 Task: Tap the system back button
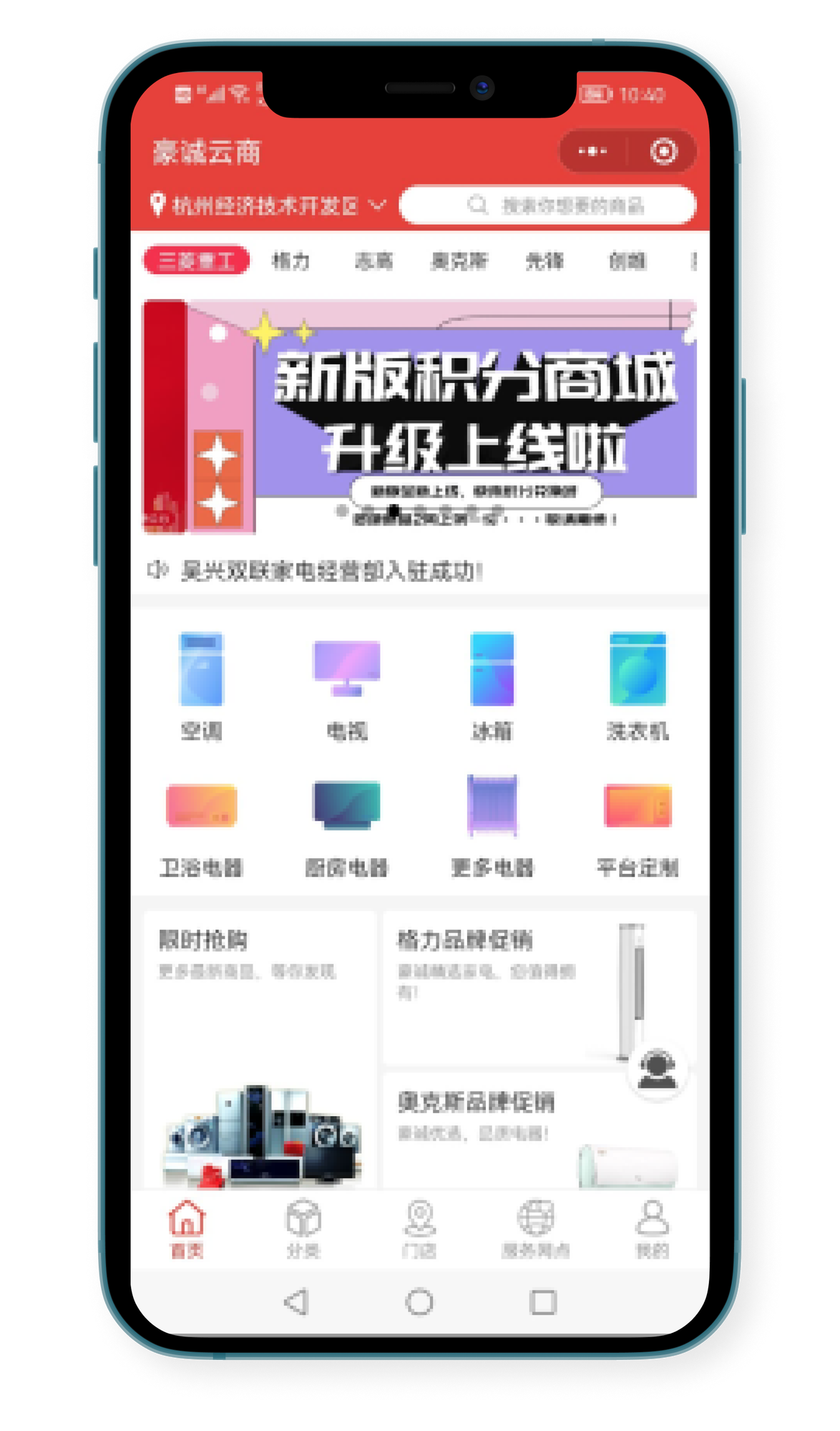click(296, 1301)
